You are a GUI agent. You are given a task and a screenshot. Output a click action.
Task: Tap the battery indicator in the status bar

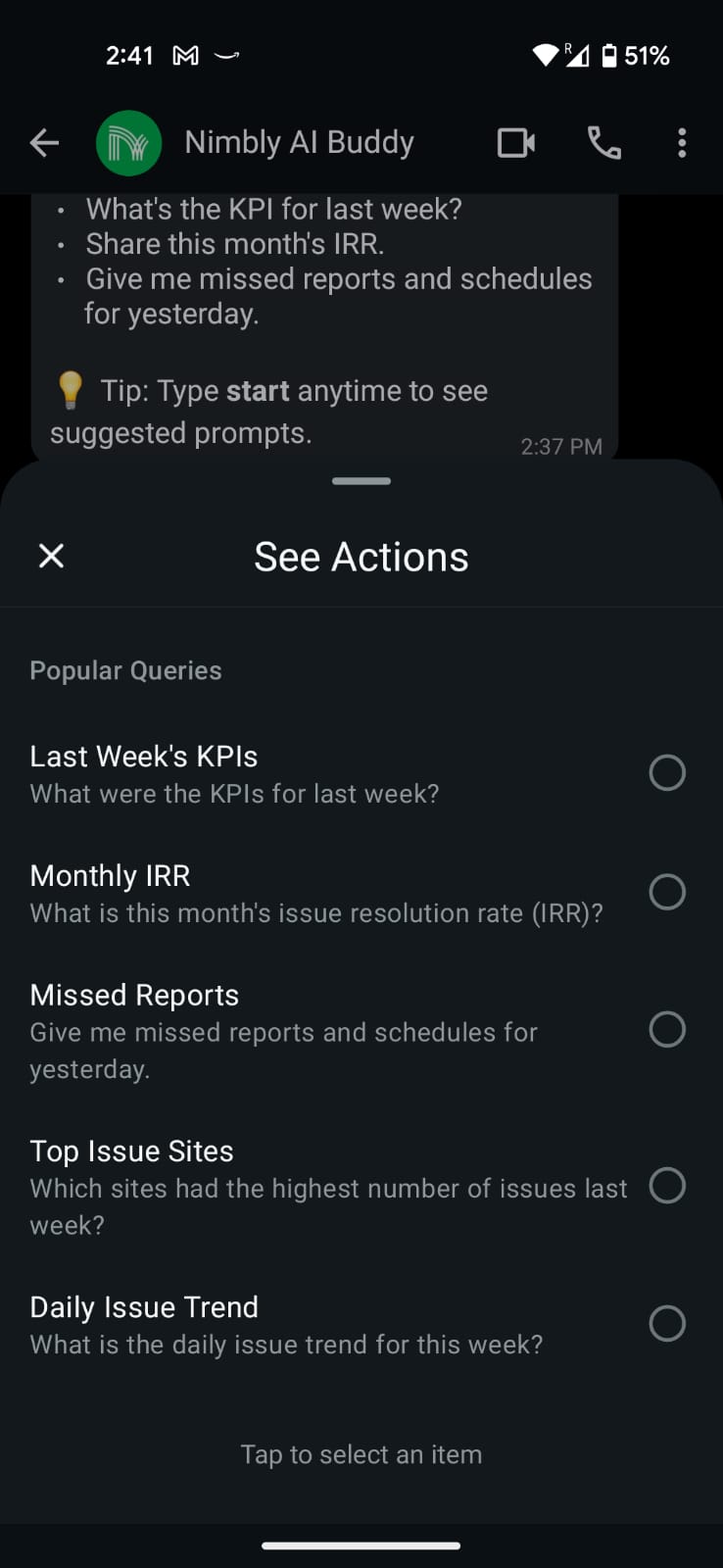click(608, 56)
